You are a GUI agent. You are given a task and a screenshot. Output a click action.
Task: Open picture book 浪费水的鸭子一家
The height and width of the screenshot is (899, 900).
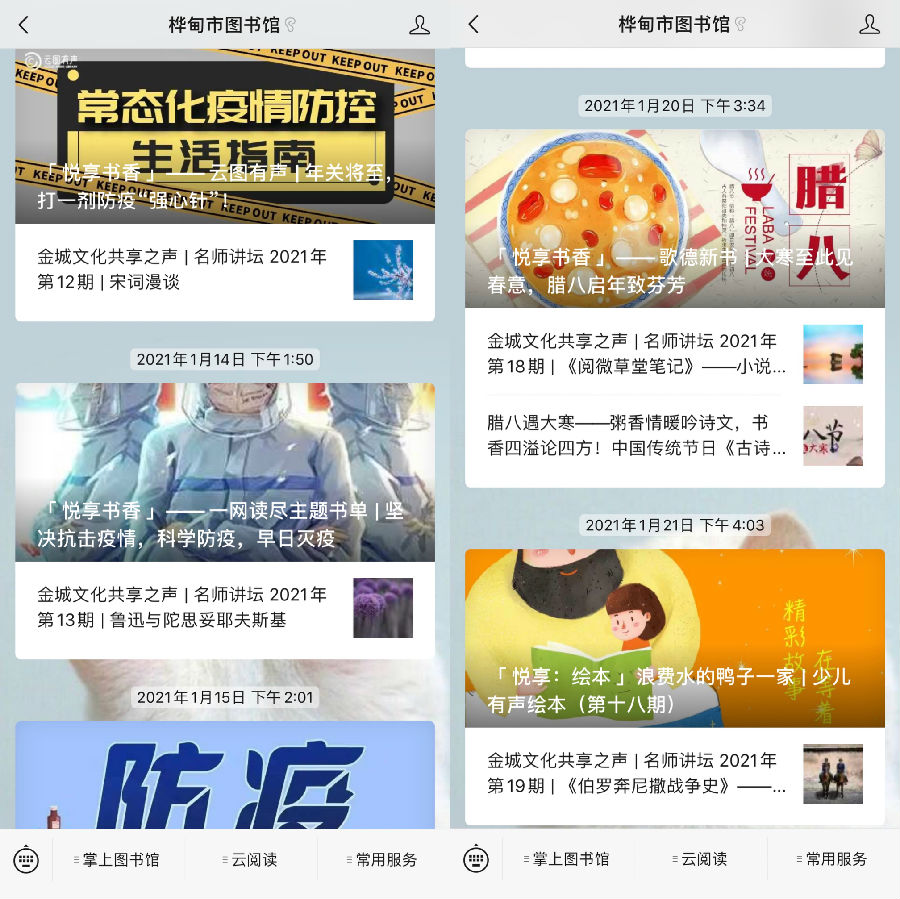(674, 638)
